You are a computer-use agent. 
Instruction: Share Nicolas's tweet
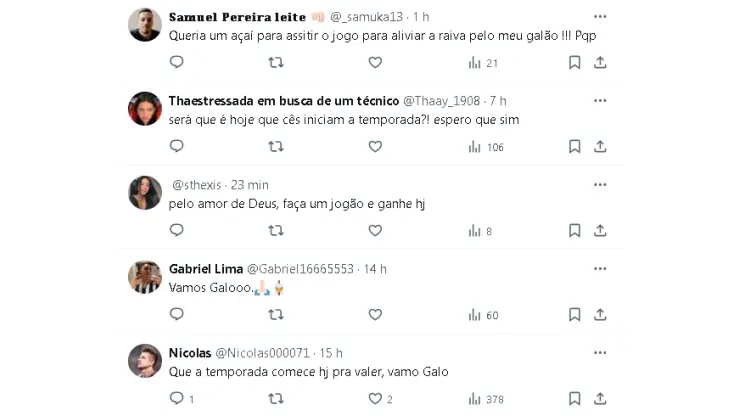pyautogui.click(x=600, y=398)
